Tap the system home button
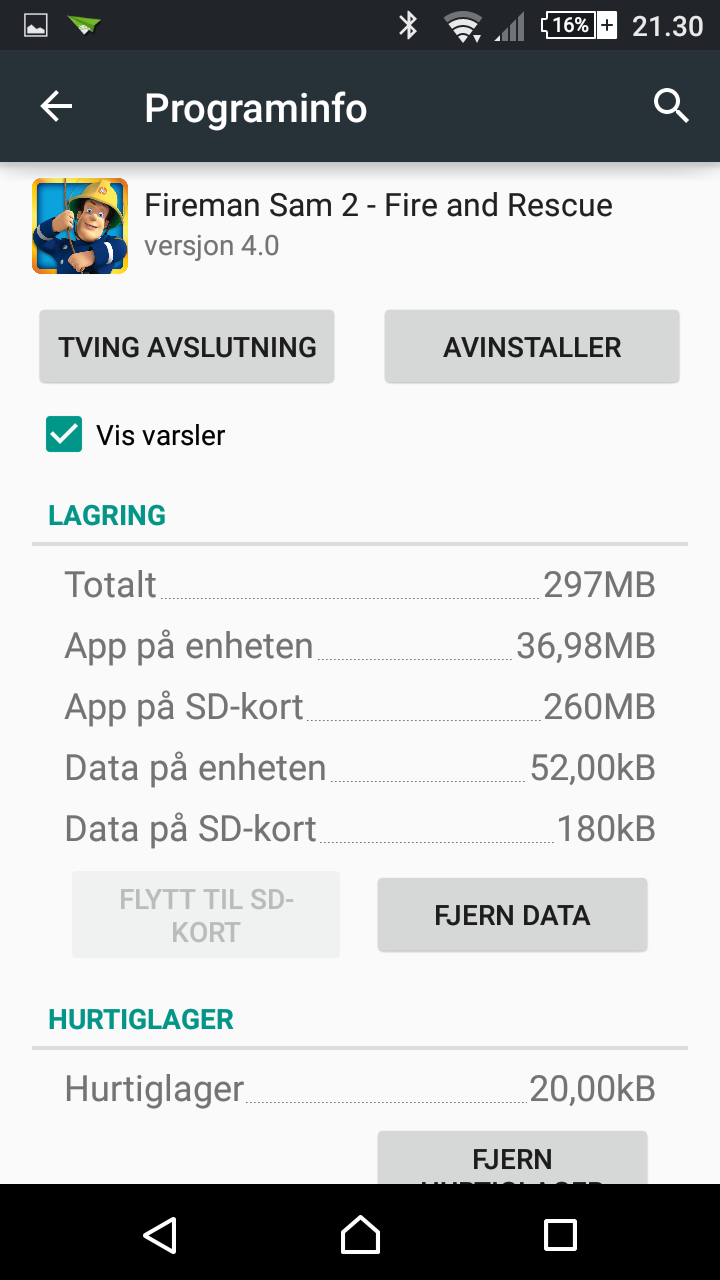 coord(360,1234)
